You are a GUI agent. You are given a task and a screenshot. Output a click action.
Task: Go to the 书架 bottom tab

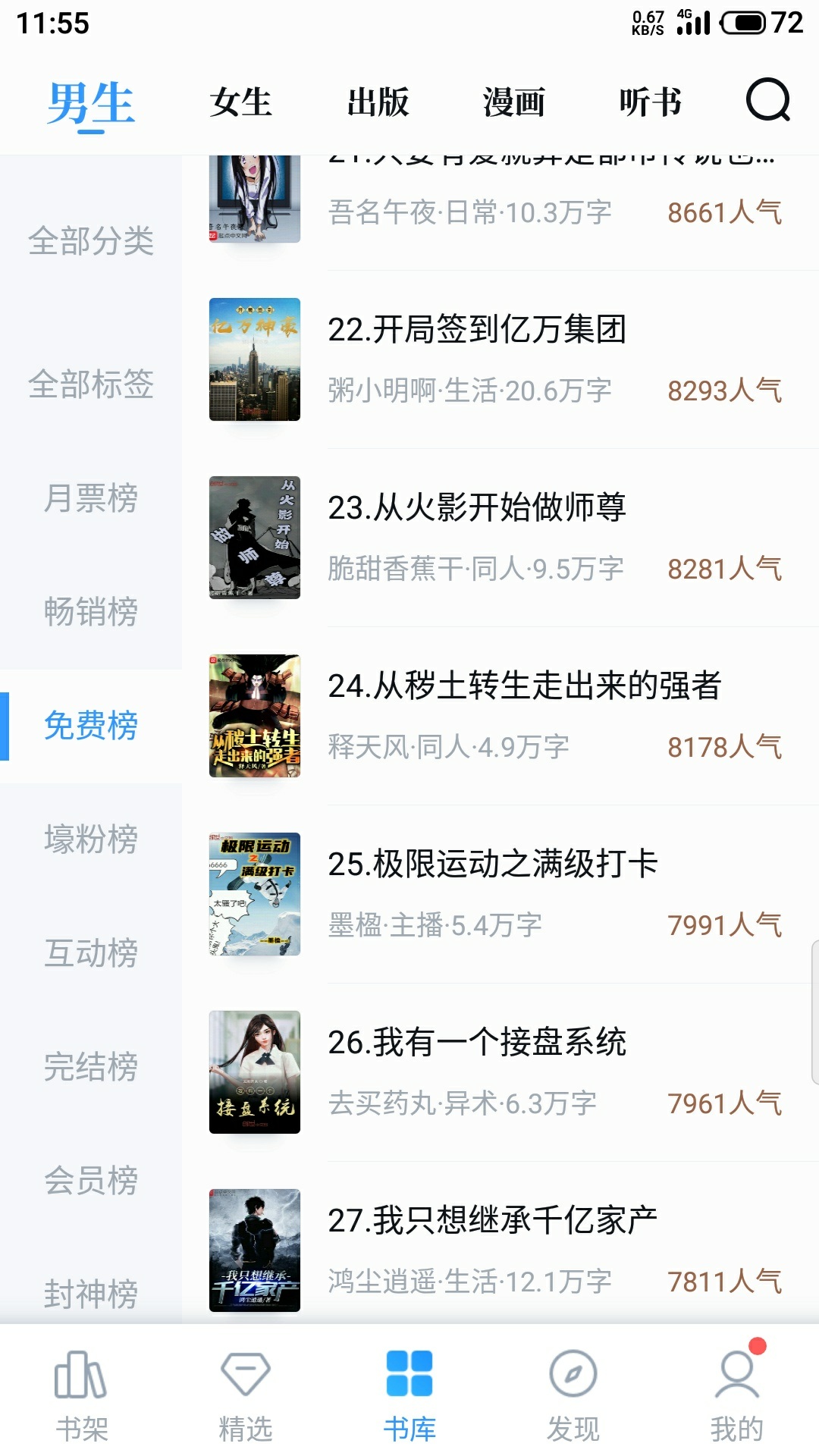(x=82, y=1395)
